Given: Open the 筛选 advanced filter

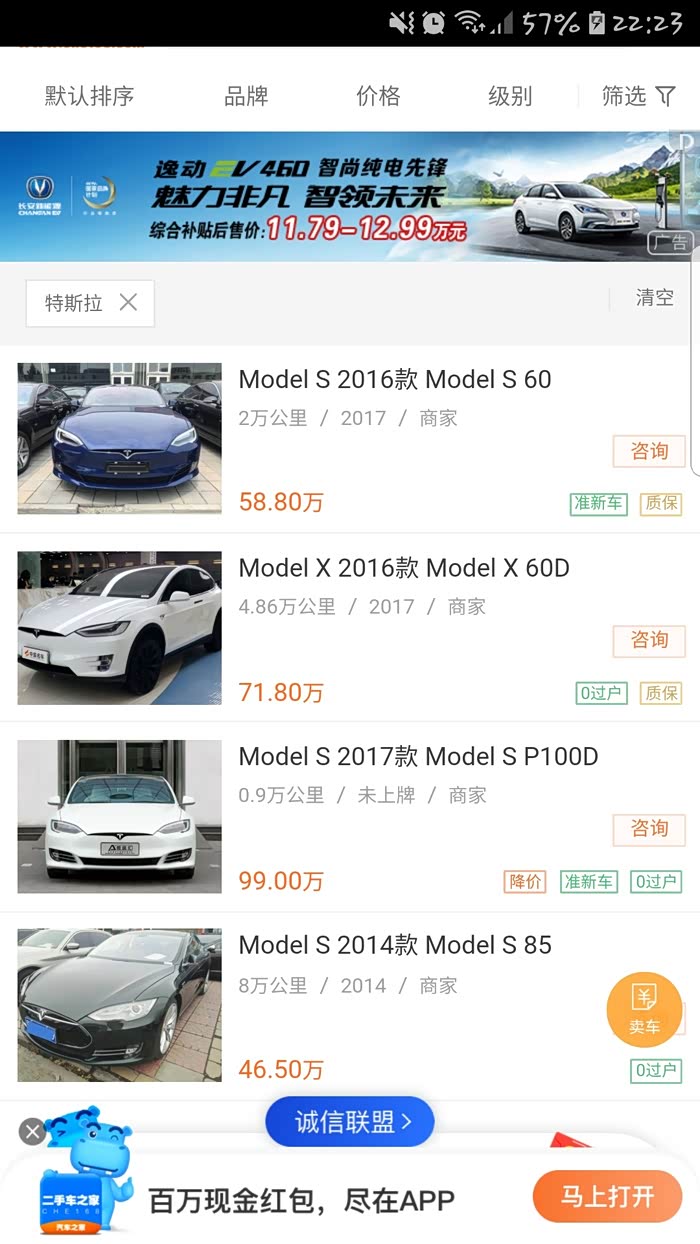Looking at the screenshot, I should (x=639, y=96).
